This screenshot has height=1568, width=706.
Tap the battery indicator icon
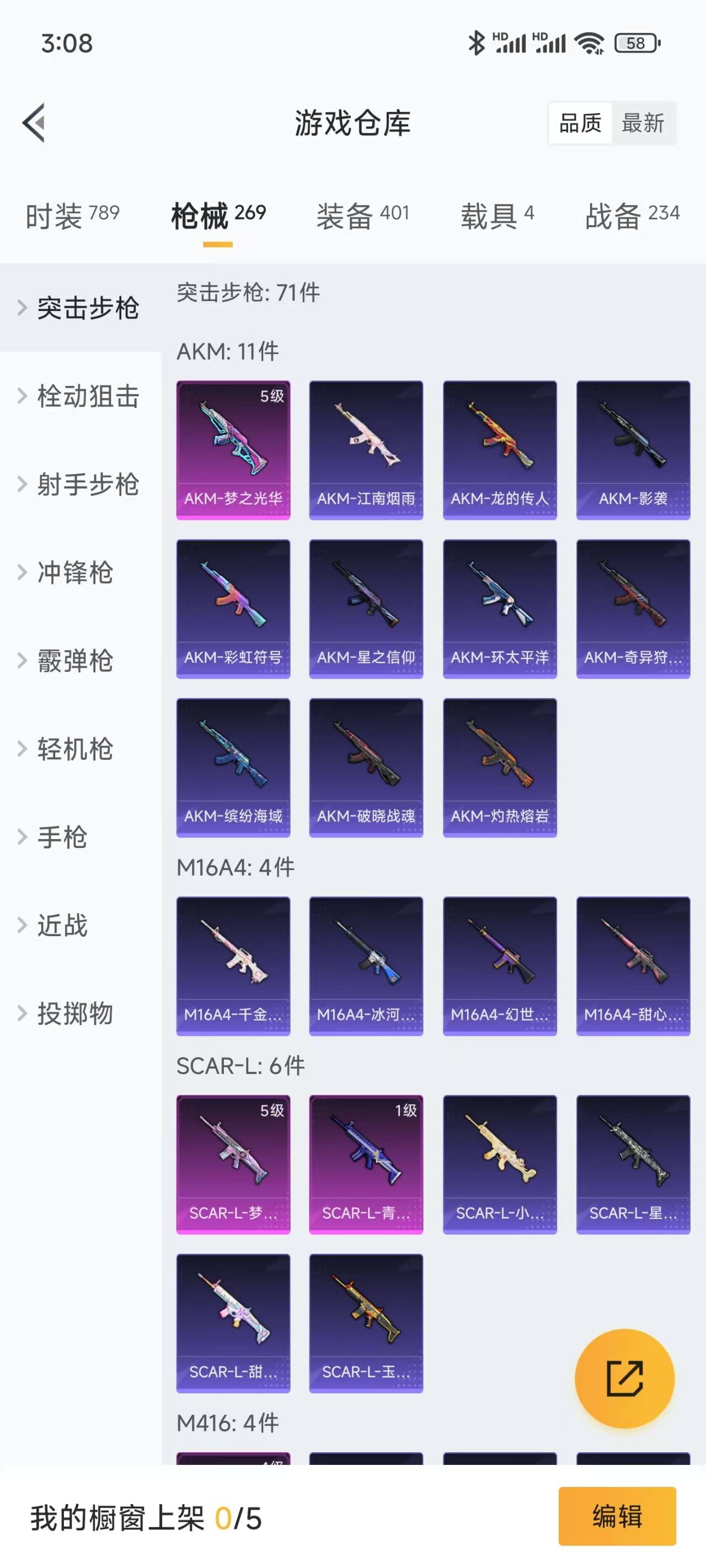click(635, 42)
